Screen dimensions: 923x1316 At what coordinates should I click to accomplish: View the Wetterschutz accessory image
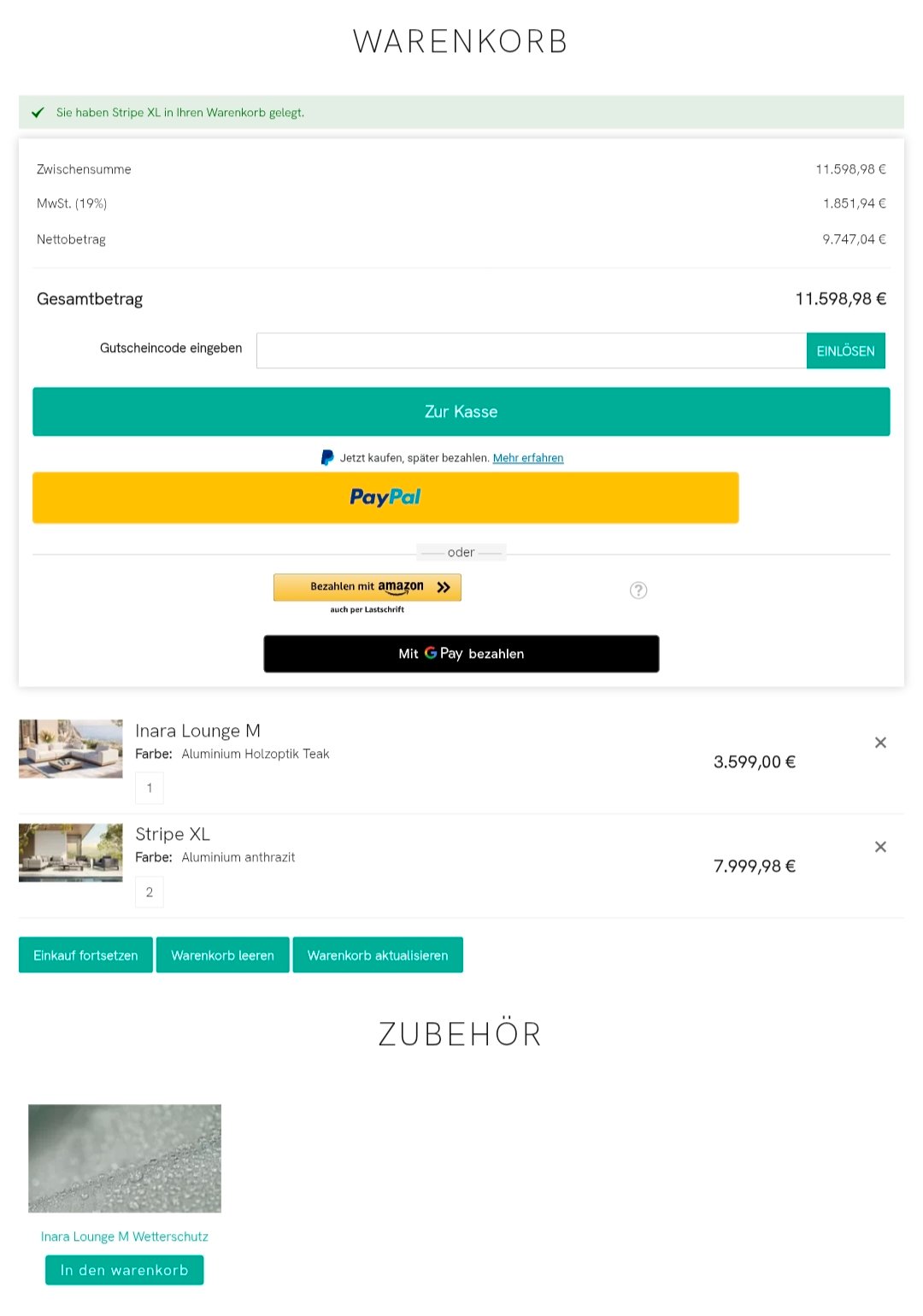pos(125,1158)
